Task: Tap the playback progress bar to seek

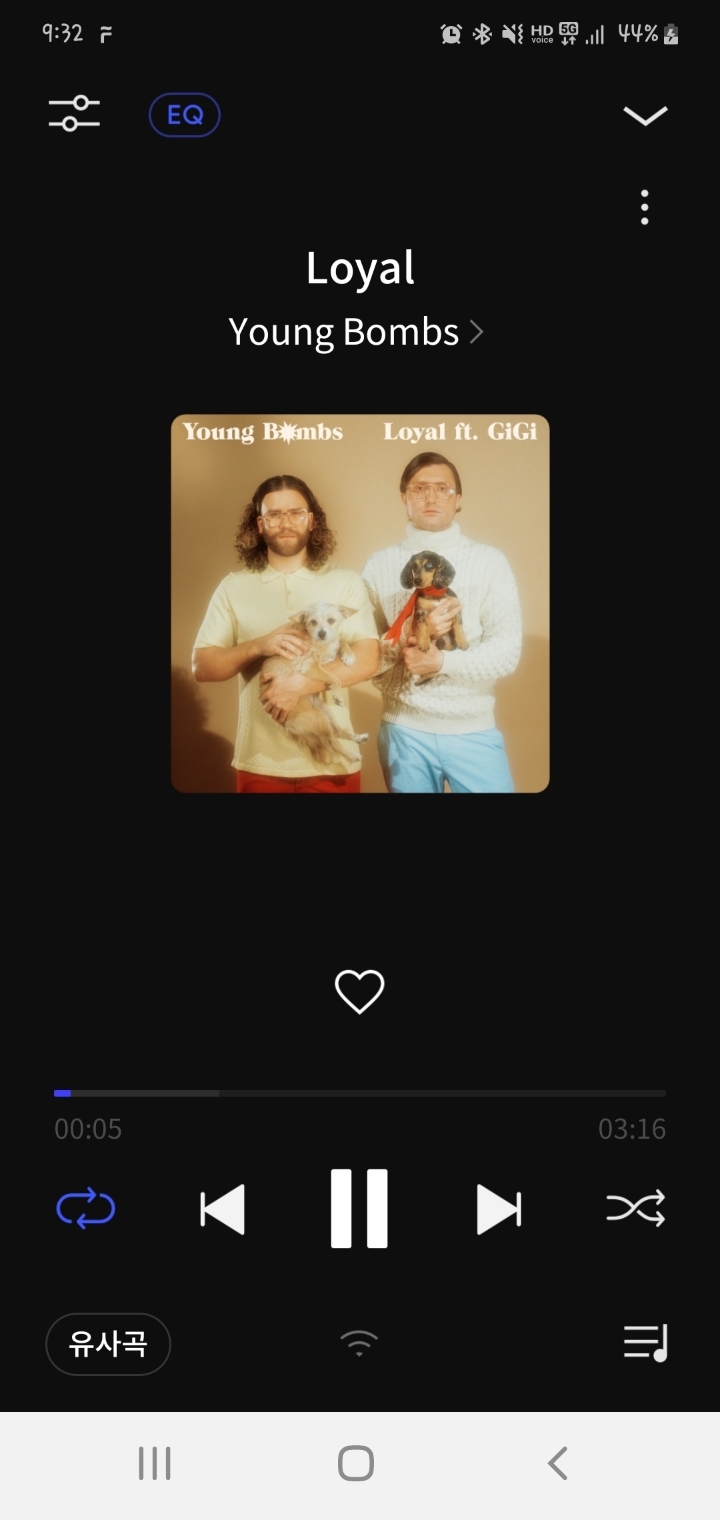Action: 360,1093
